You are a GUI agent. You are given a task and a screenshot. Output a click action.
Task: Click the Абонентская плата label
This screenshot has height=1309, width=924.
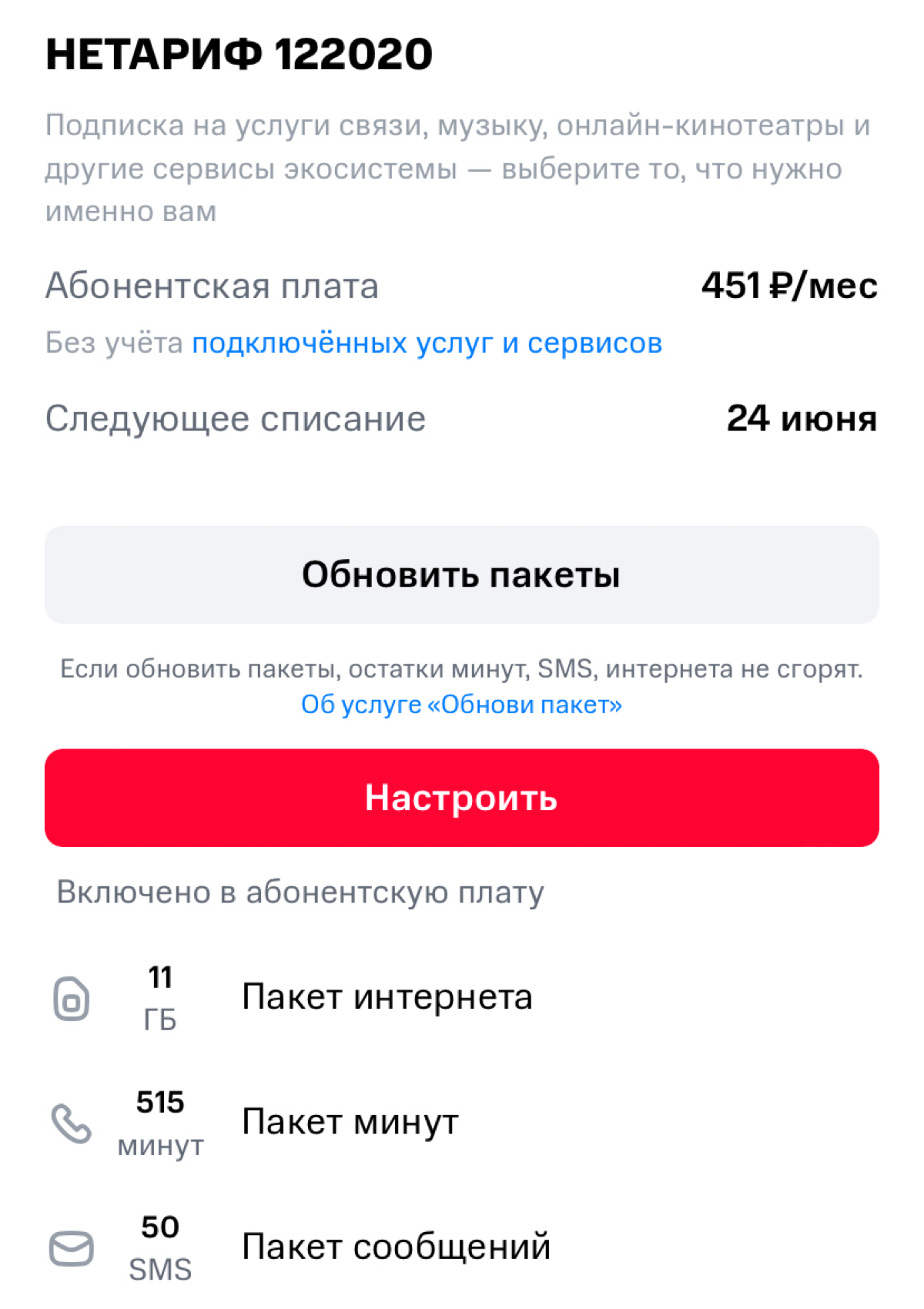coord(212,286)
